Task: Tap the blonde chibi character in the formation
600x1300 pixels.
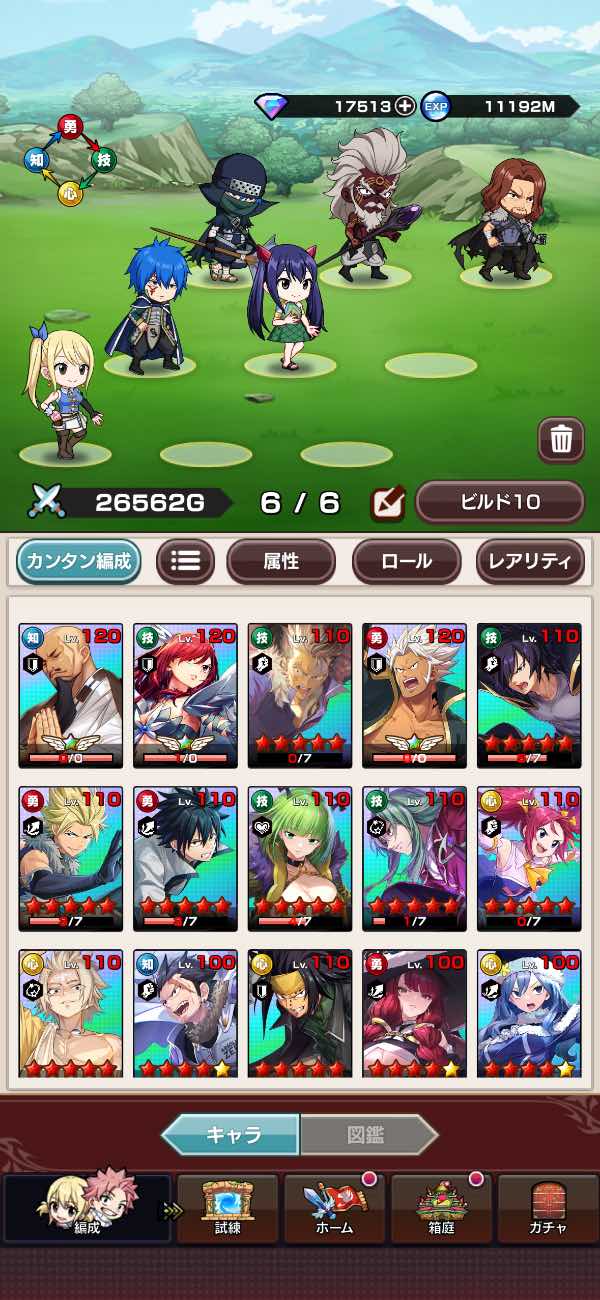Action: pos(65,395)
